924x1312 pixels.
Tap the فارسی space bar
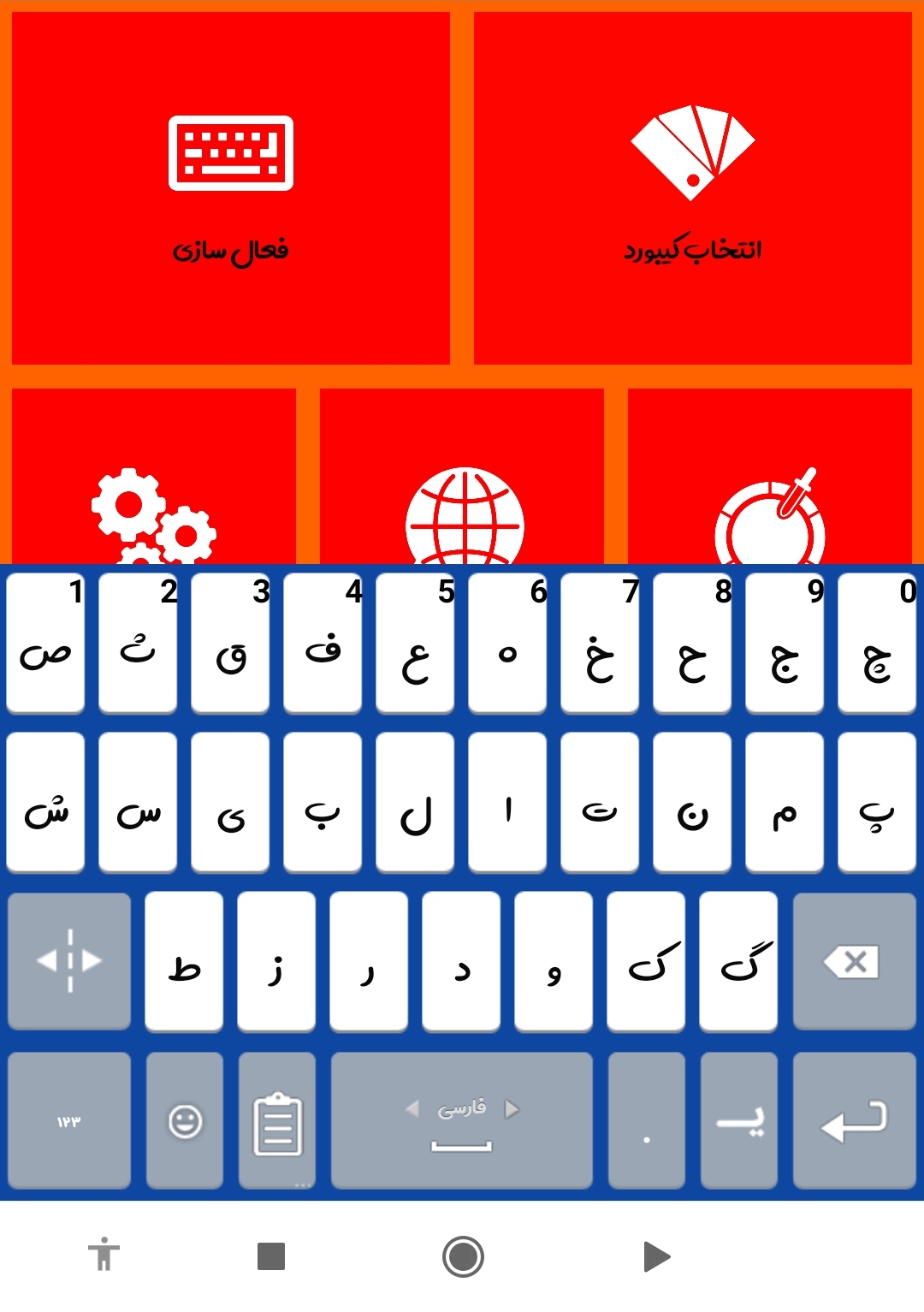pos(462,1121)
